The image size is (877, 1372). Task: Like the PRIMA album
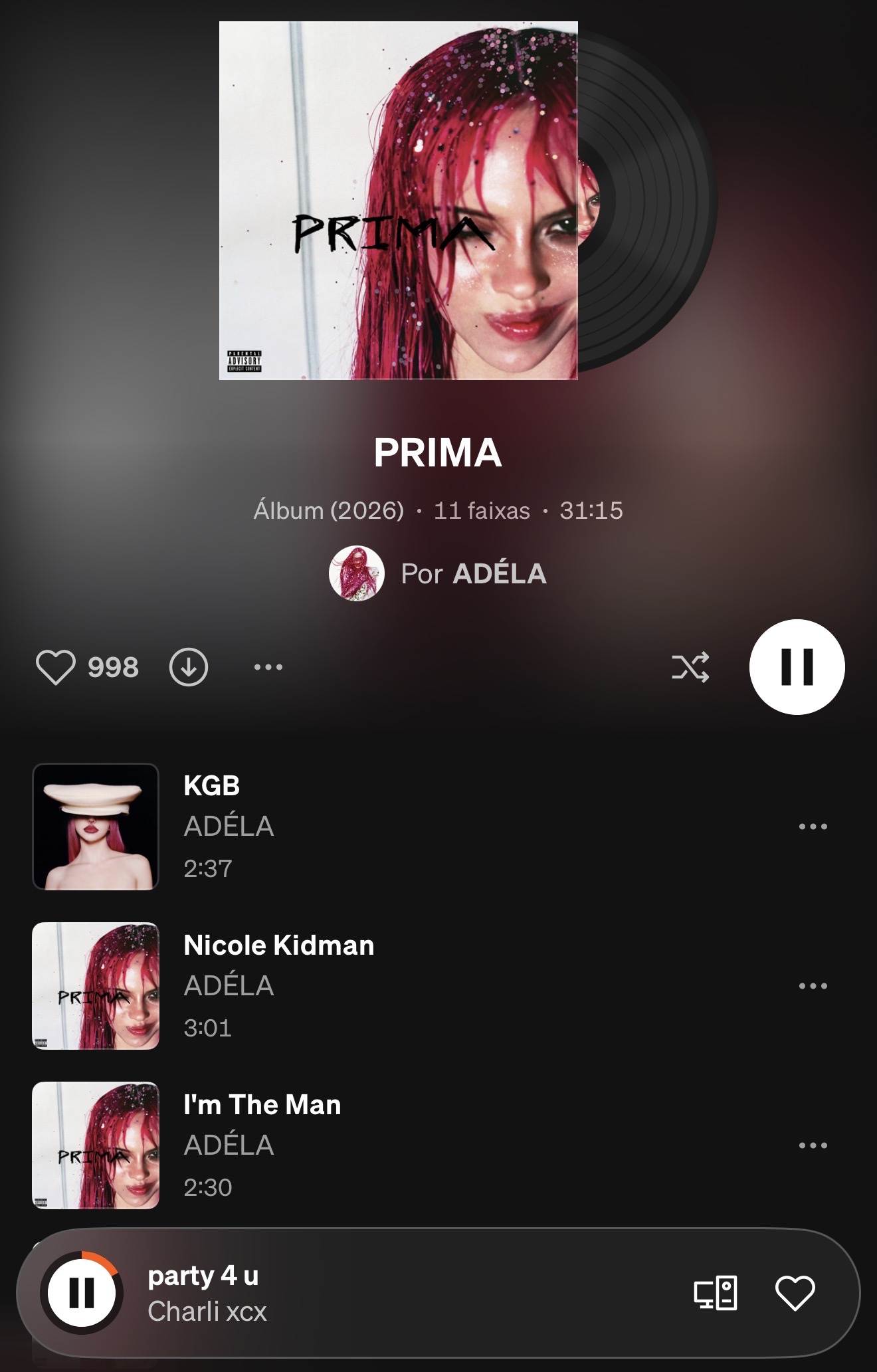[x=56, y=667]
